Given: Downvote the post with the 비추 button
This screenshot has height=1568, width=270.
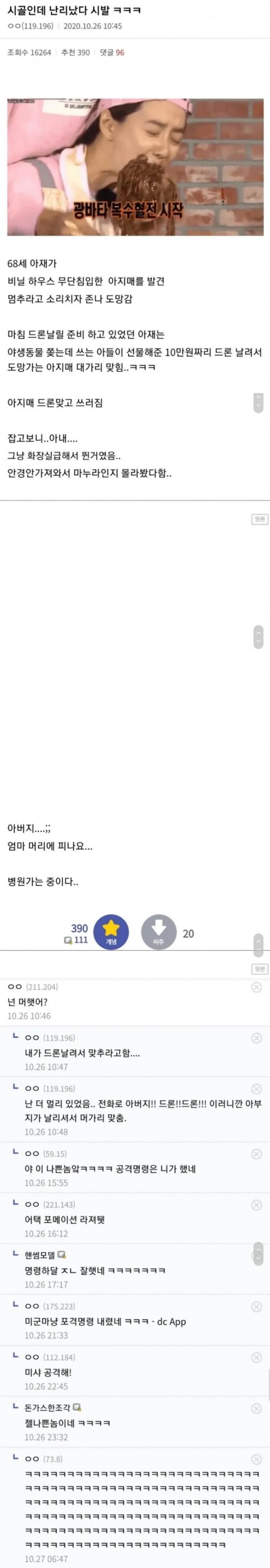Looking at the screenshot, I should coord(159,932).
